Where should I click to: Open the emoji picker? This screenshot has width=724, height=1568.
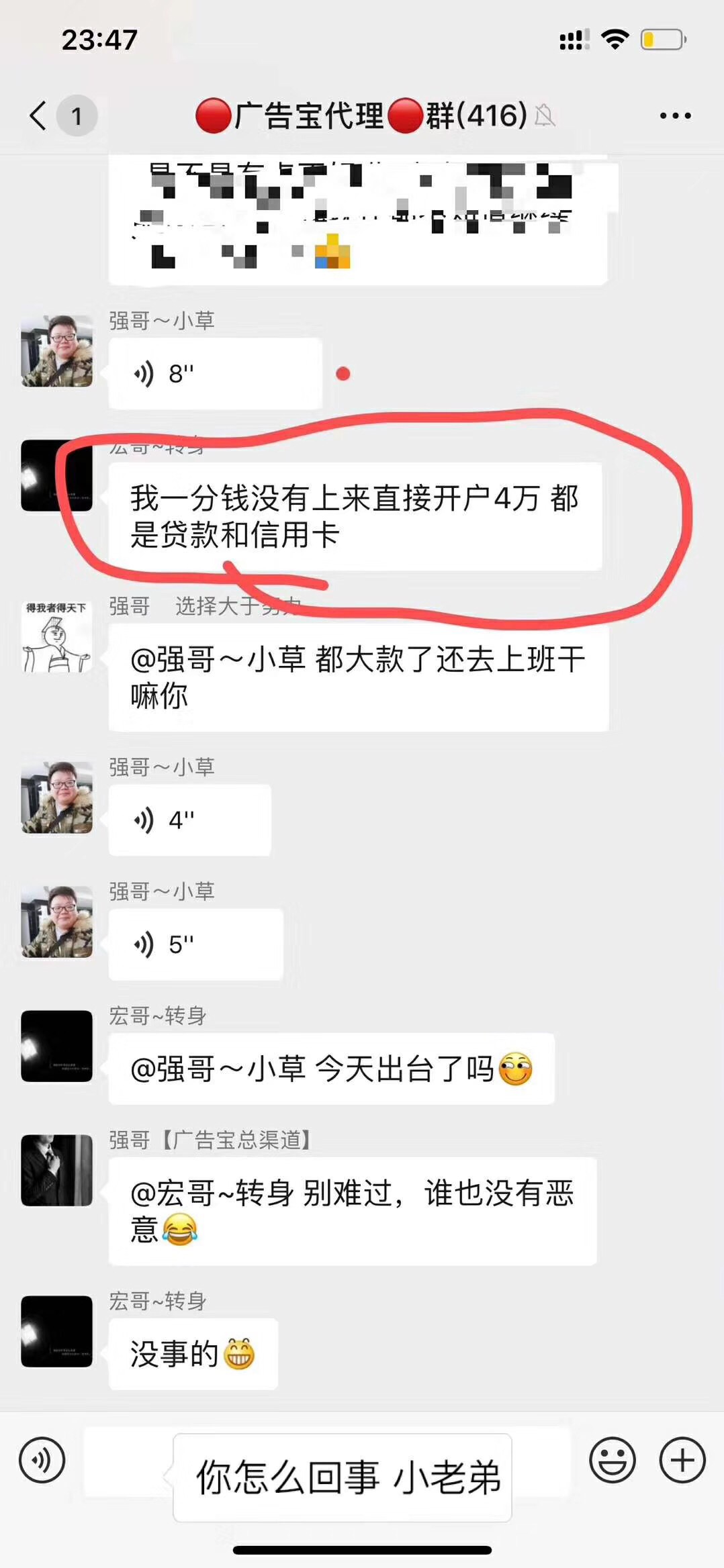(612, 1460)
